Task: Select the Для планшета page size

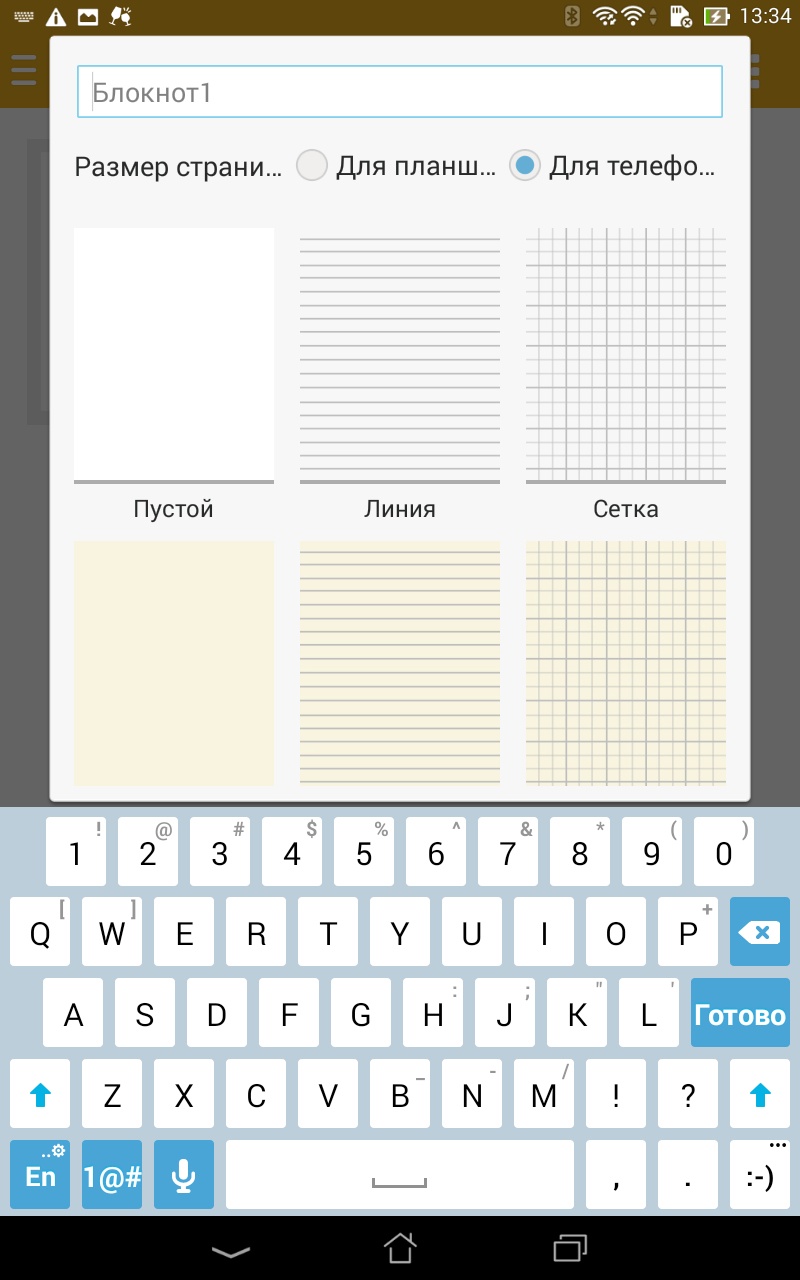Action: (x=312, y=166)
